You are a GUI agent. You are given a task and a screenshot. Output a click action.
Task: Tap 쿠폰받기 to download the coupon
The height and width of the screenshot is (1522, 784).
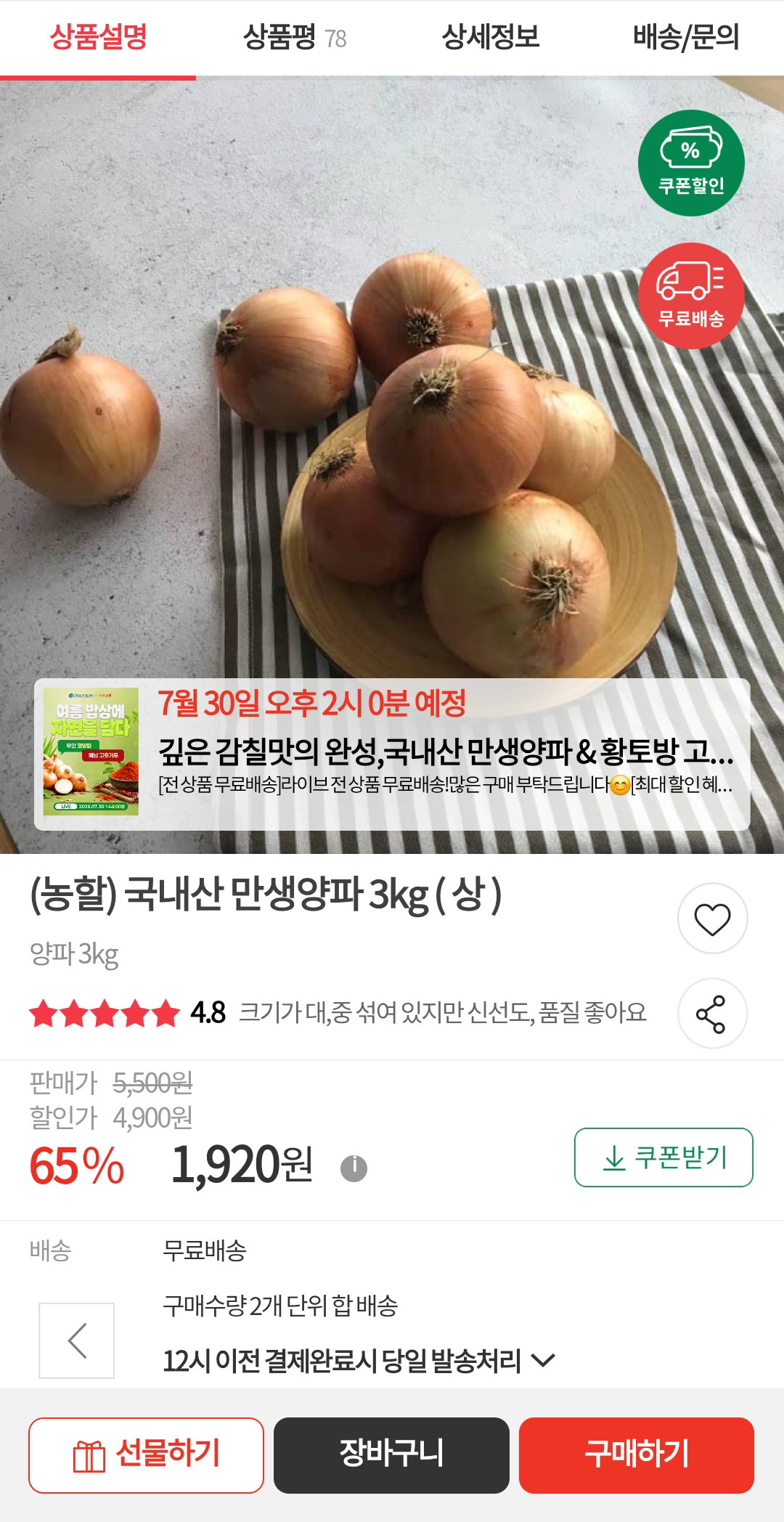coord(663,1157)
